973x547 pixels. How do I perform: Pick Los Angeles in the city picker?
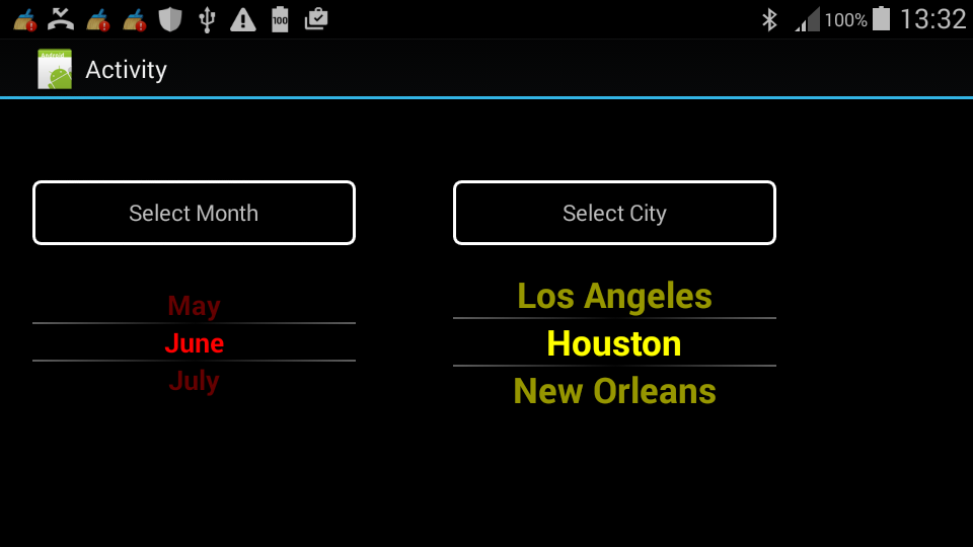pyautogui.click(x=614, y=296)
